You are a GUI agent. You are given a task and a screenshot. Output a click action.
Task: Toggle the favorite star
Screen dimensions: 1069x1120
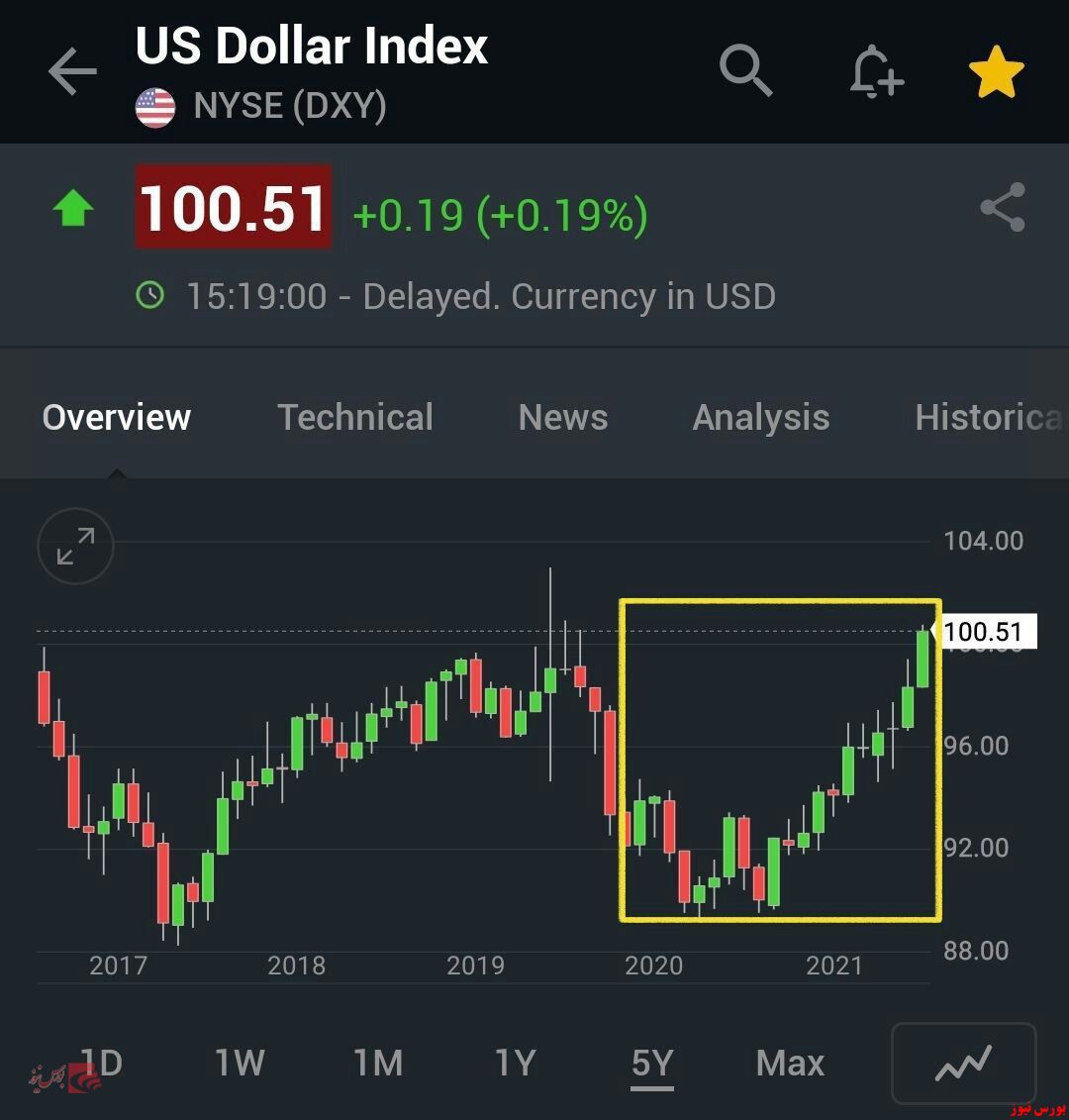(995, 72)
